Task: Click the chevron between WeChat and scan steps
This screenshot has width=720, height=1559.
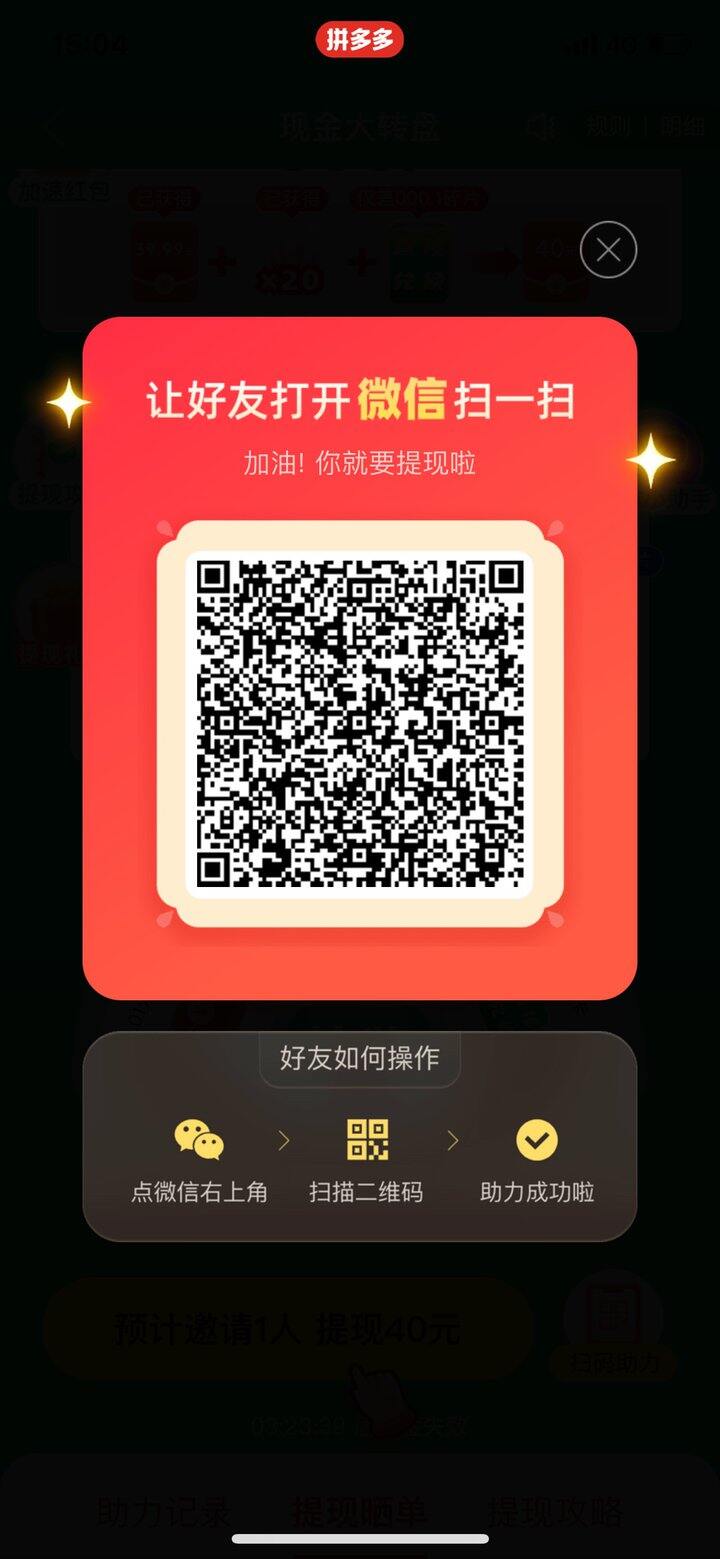Action: coord(283,1140)
